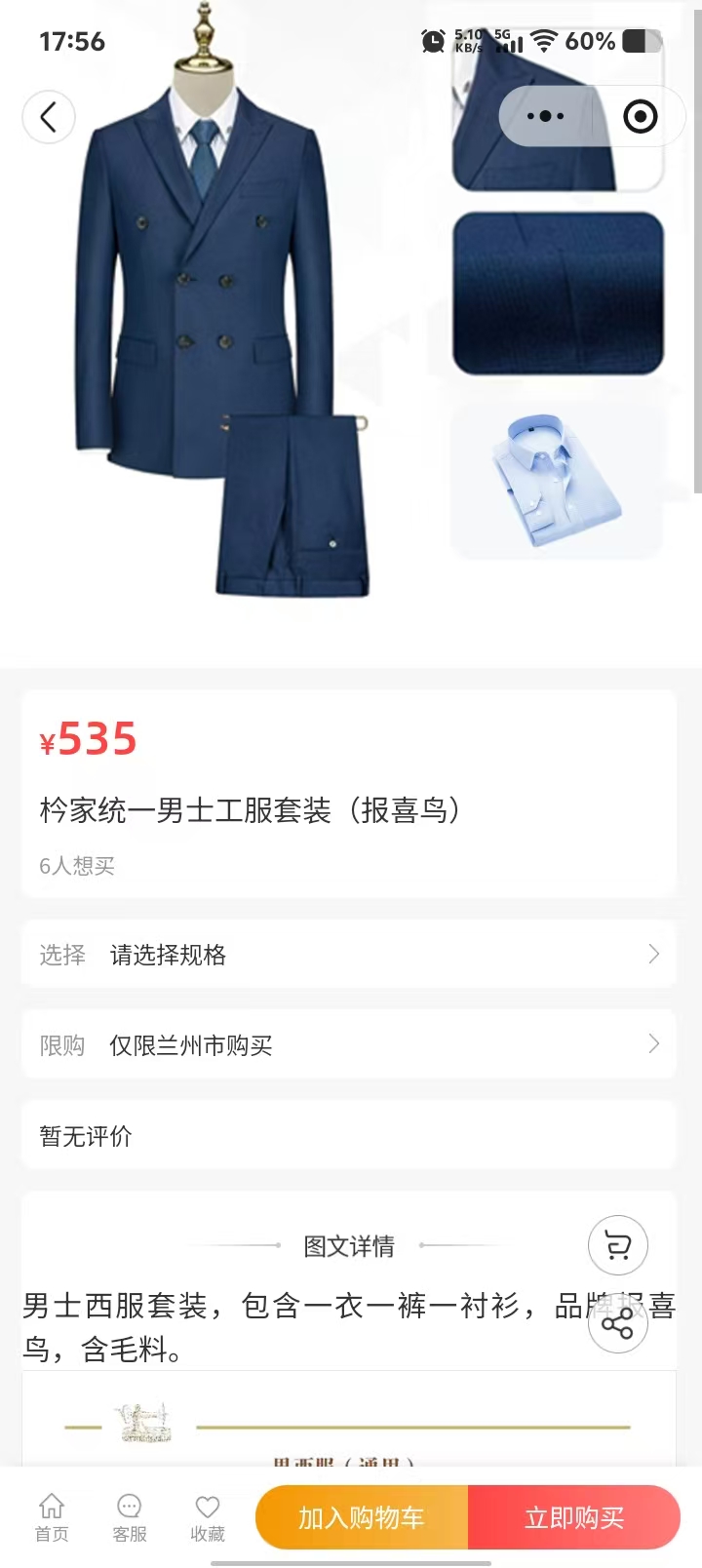Open the floating shopping cart icon
702x1568 pixels.
[617, 1245]
